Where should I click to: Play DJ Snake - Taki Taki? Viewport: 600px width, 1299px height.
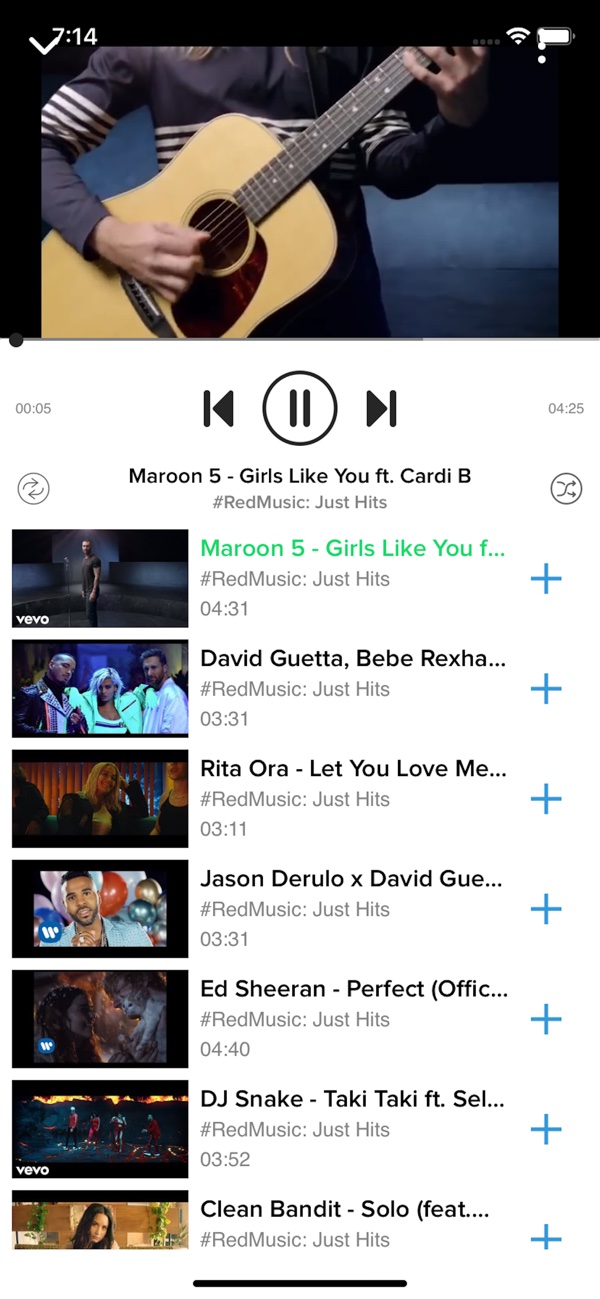353,1128
